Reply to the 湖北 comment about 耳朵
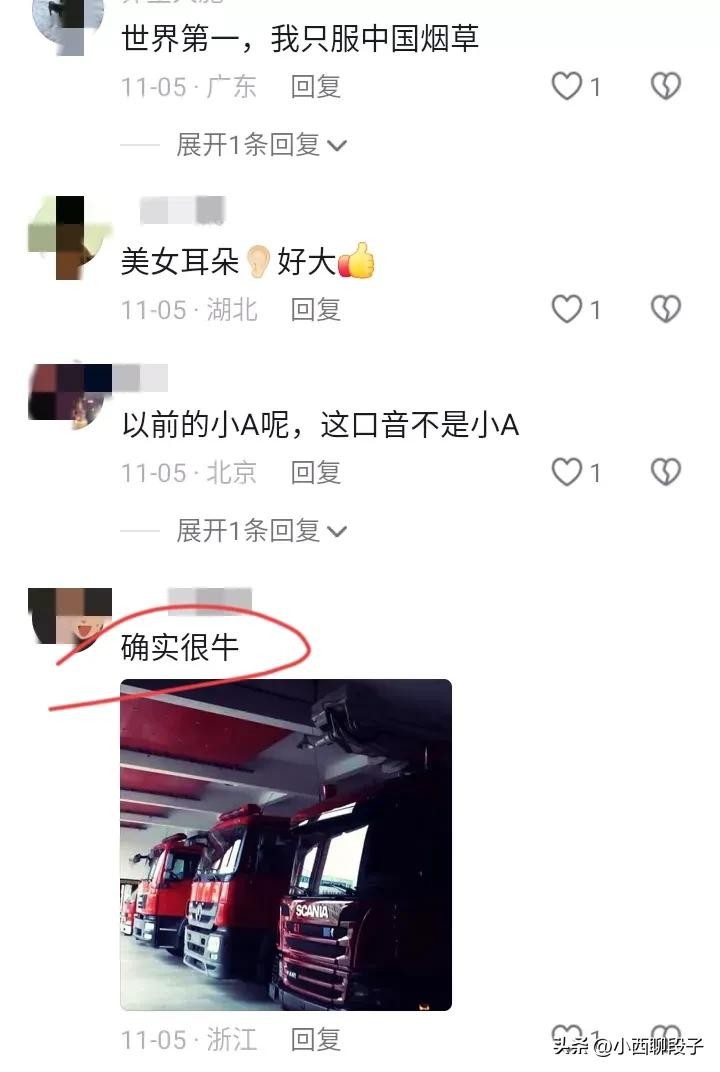 coord(316,310)
